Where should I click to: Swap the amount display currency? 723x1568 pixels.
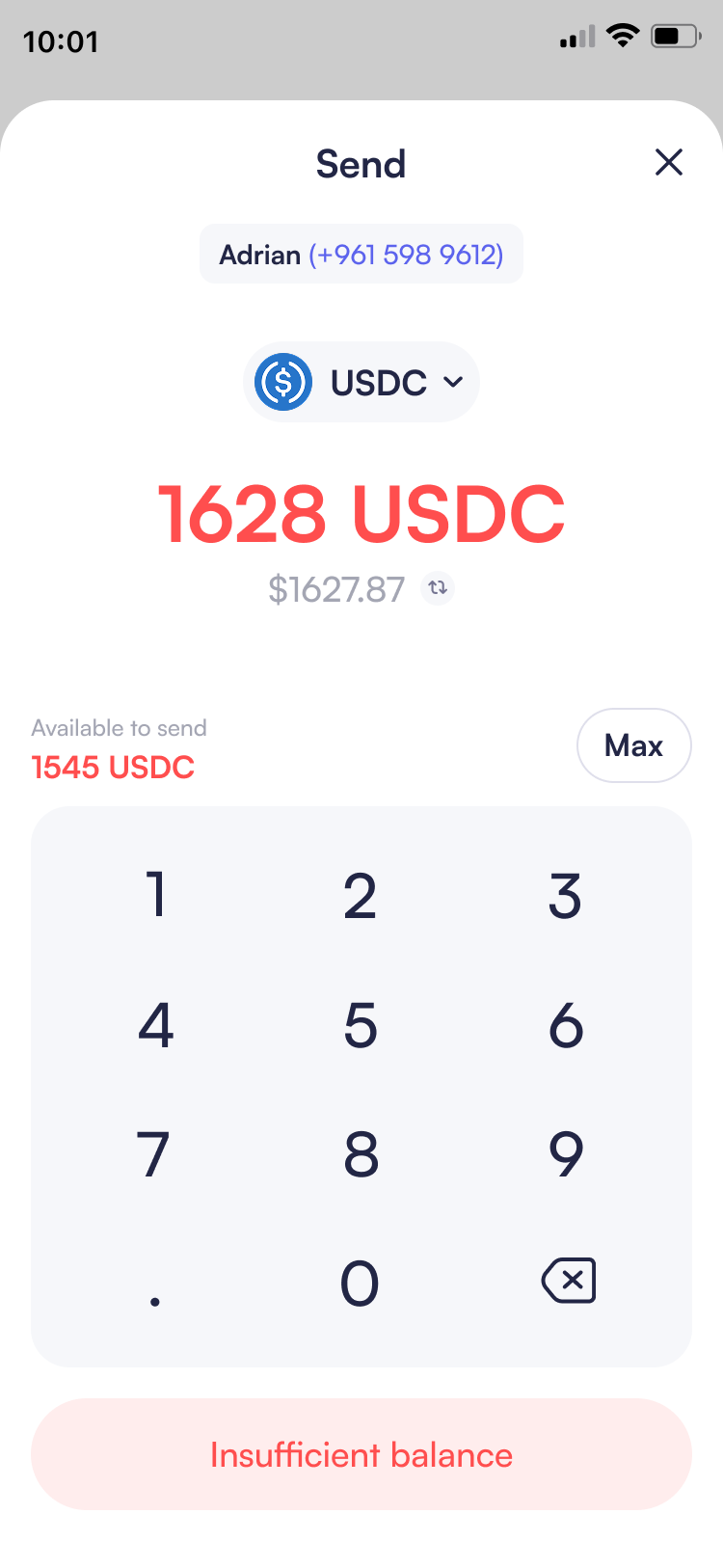tap(439, 587)
